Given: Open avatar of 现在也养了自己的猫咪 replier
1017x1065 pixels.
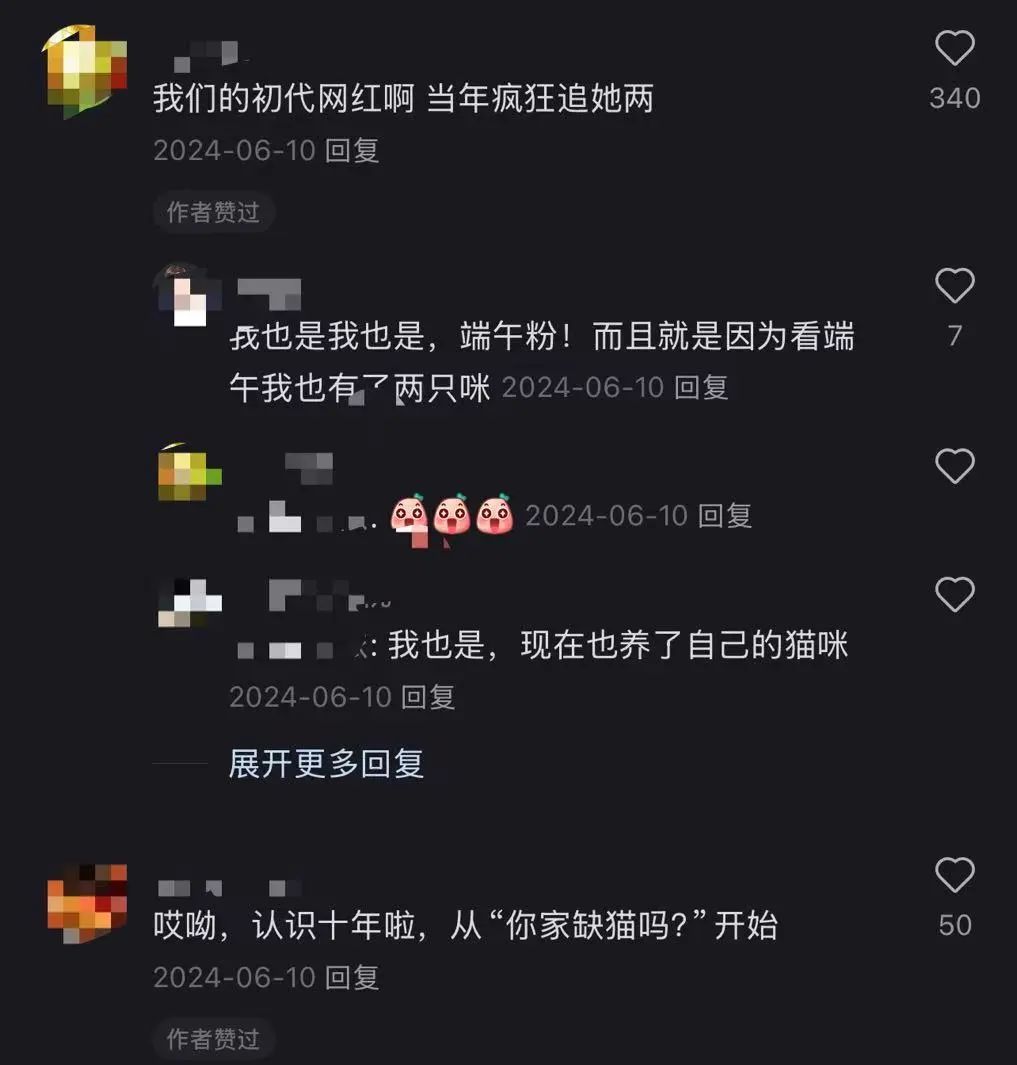Looking at the screenshot, I should [189, 602].
